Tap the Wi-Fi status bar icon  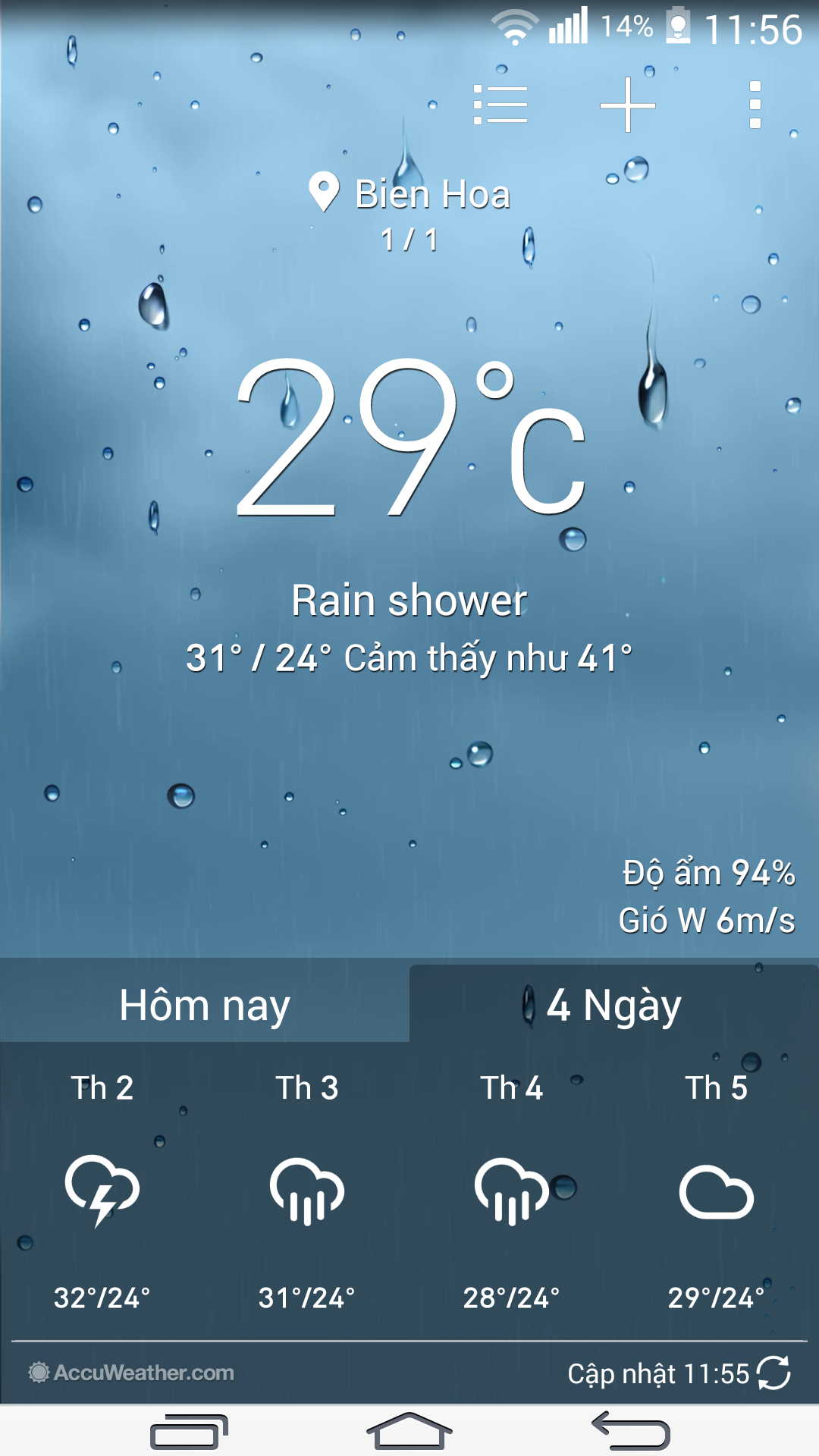pyautogui.click(x=514, y=27)
